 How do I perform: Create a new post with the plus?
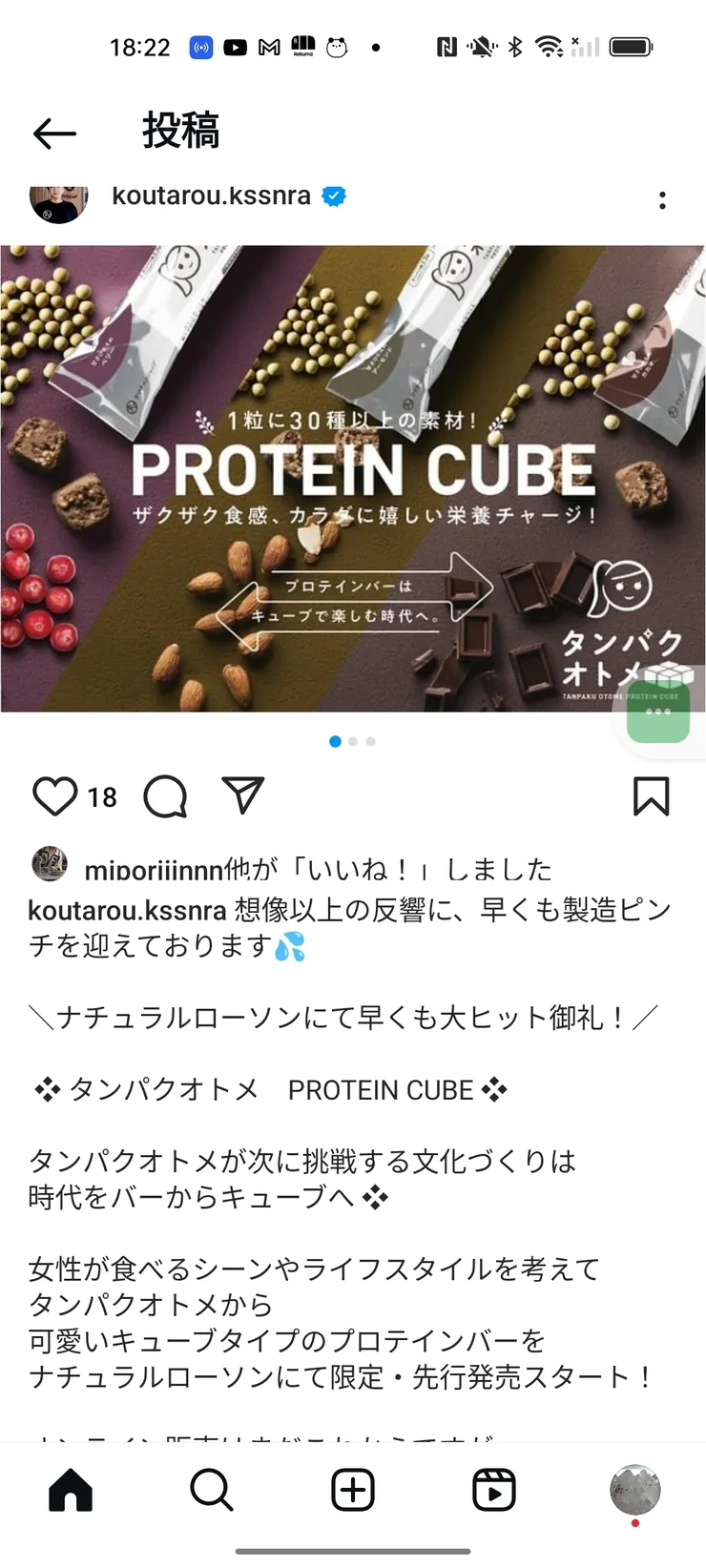click(353, 1490)
